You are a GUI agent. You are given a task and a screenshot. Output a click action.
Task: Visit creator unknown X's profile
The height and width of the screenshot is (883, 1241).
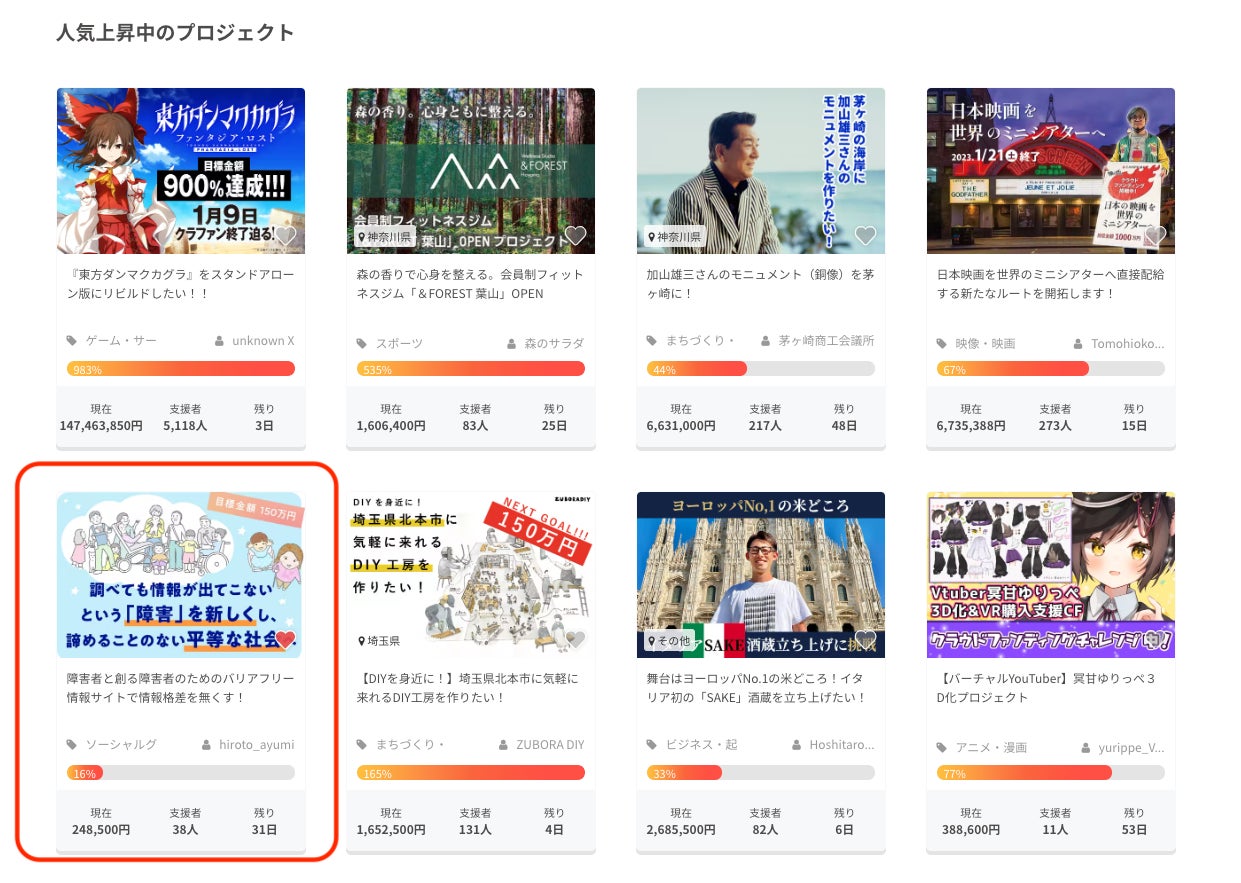point(262,341)
